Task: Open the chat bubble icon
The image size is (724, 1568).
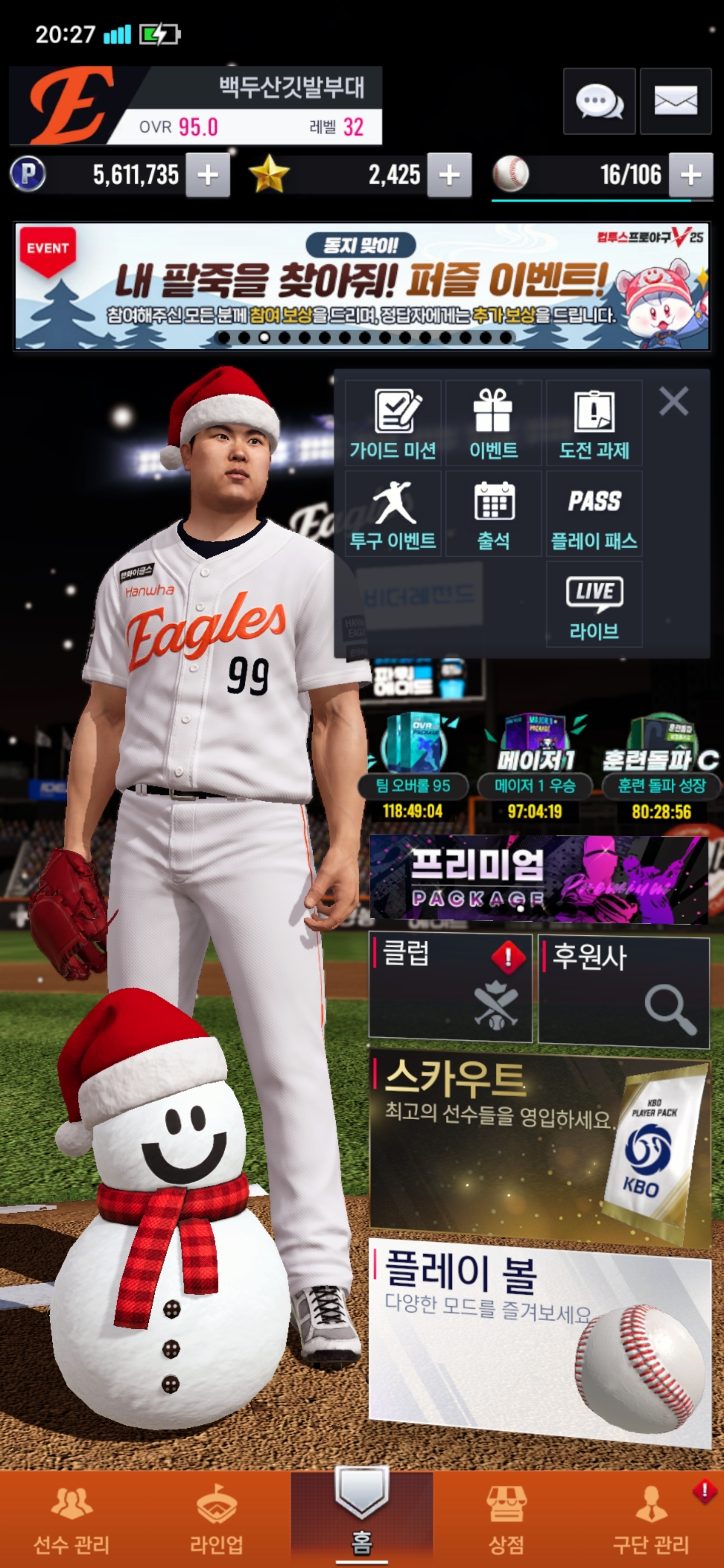Action: click(x=599, y=102)
